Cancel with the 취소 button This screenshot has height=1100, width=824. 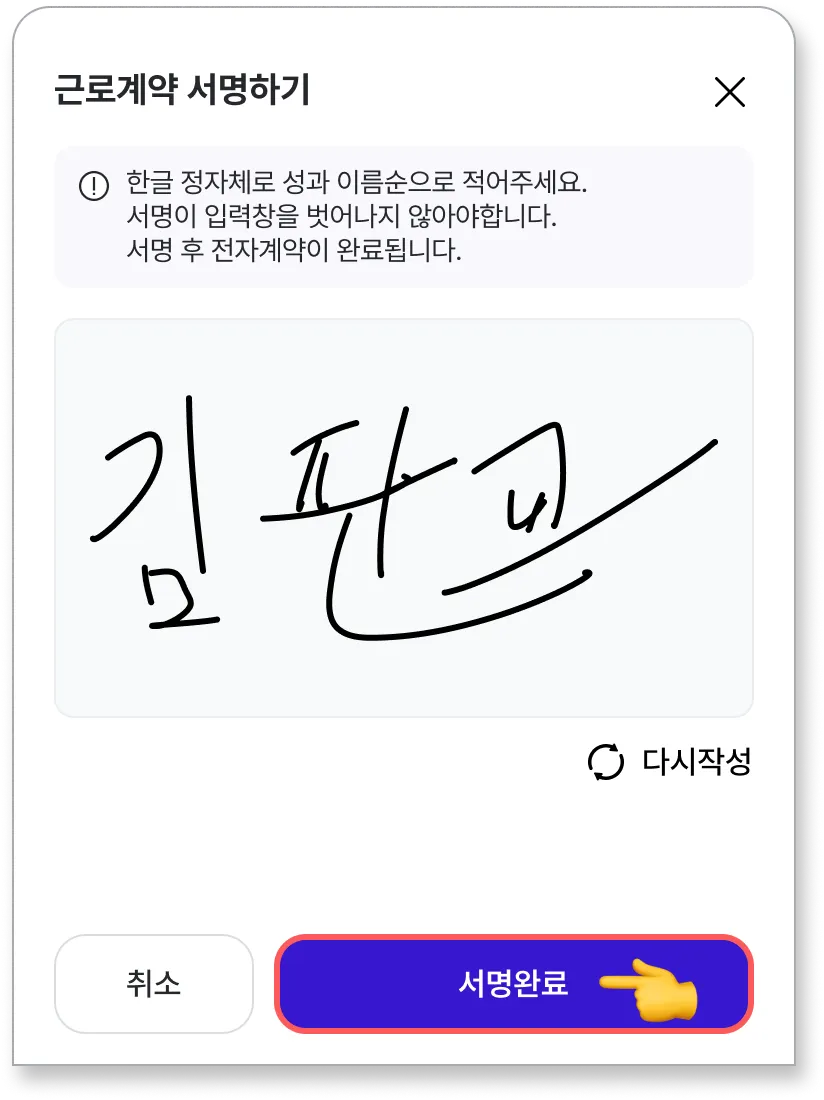154,984
